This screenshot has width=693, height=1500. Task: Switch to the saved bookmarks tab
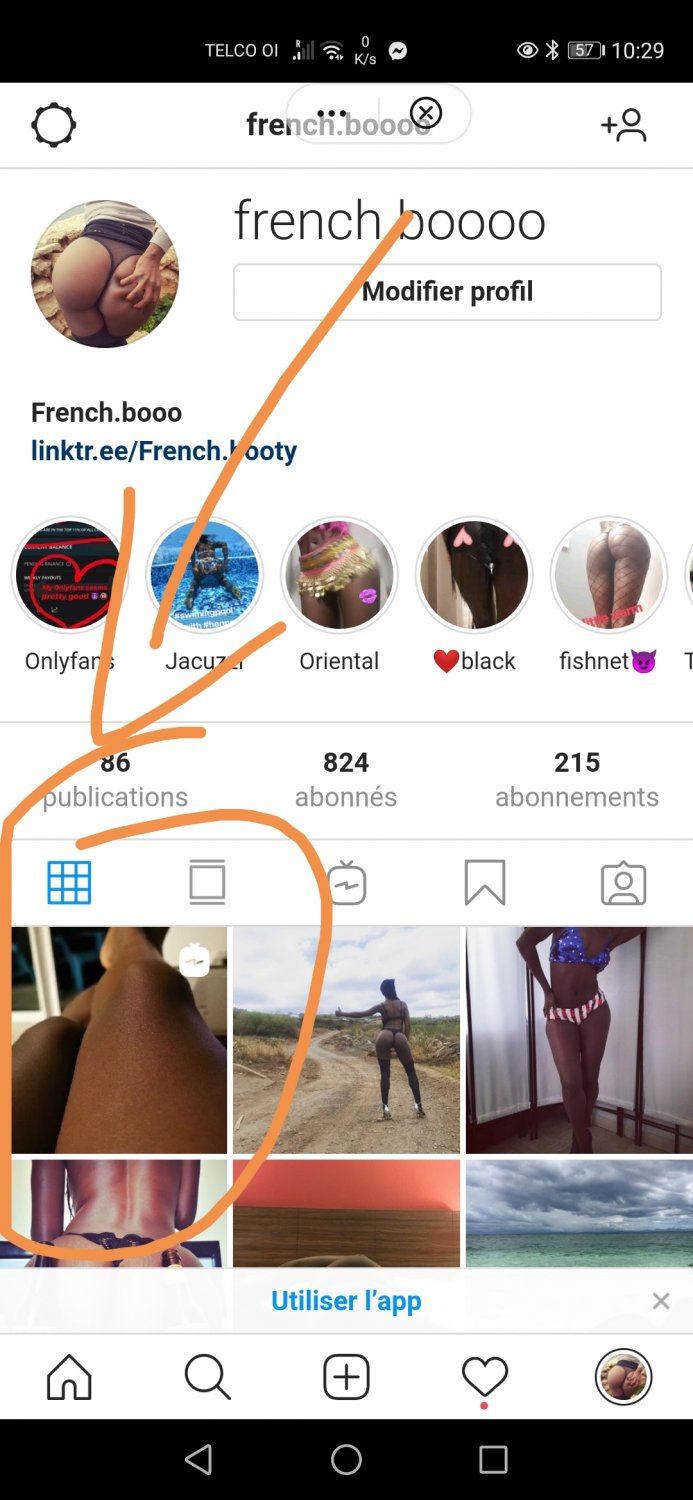tap(485, 883)
